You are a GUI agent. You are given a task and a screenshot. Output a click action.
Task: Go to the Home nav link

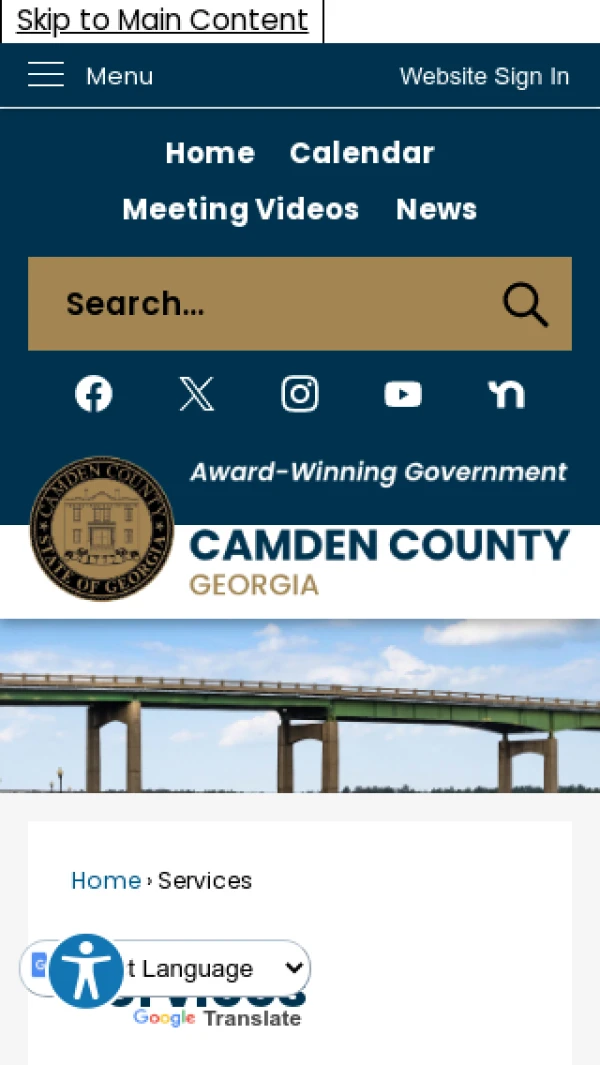click(x=210, y=153)
